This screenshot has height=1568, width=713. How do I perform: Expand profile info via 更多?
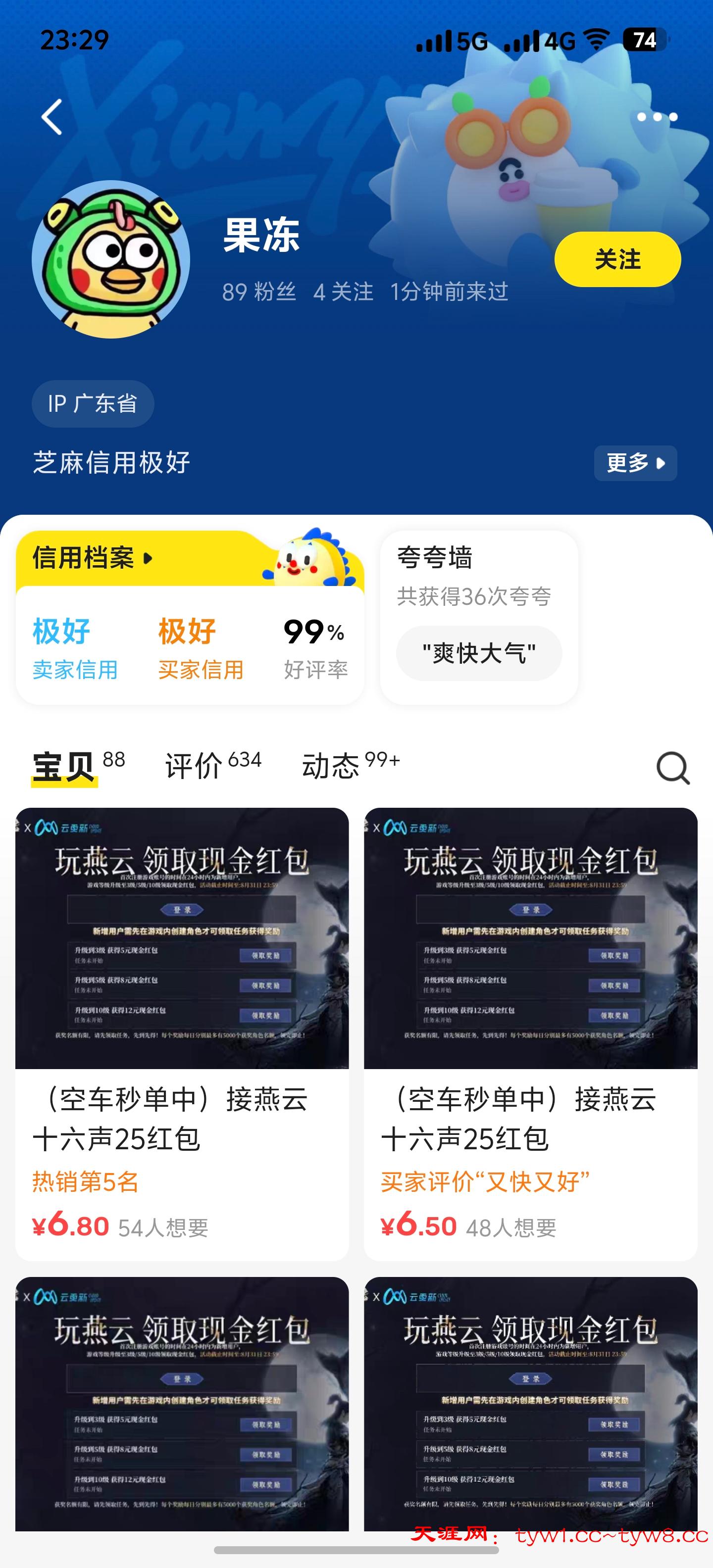[634, 463]
